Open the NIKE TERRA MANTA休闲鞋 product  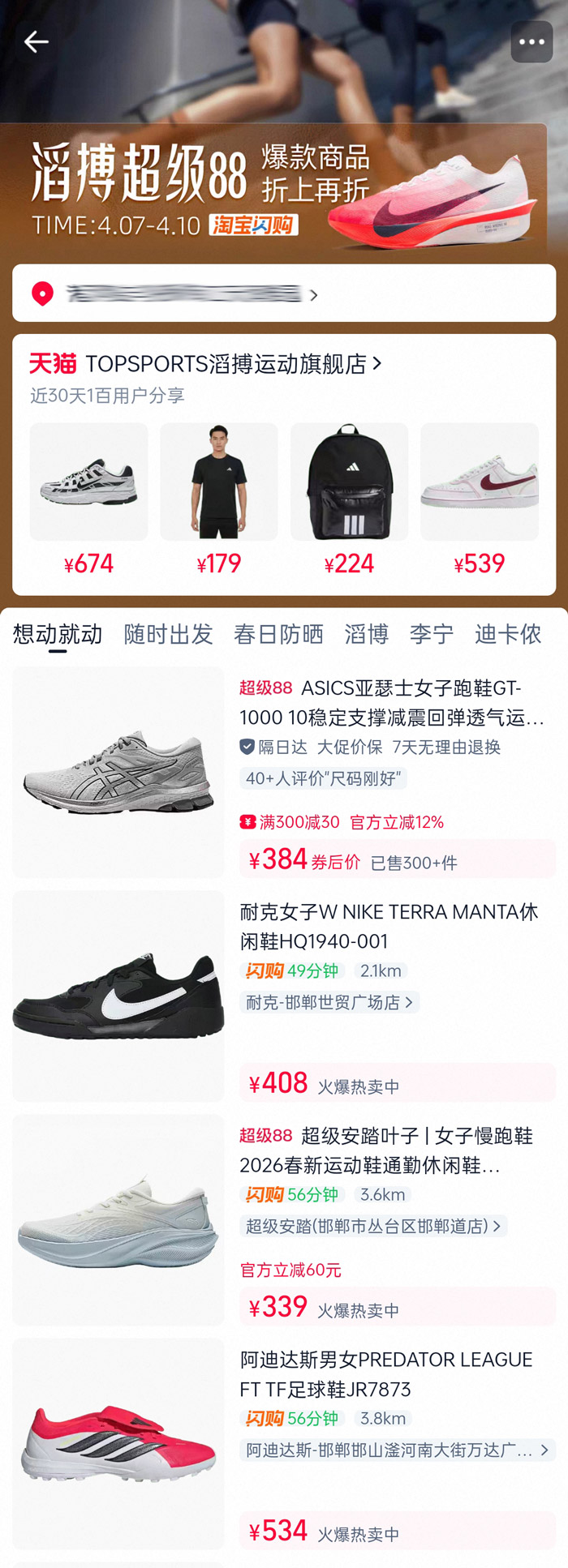[x=388, y=926]
